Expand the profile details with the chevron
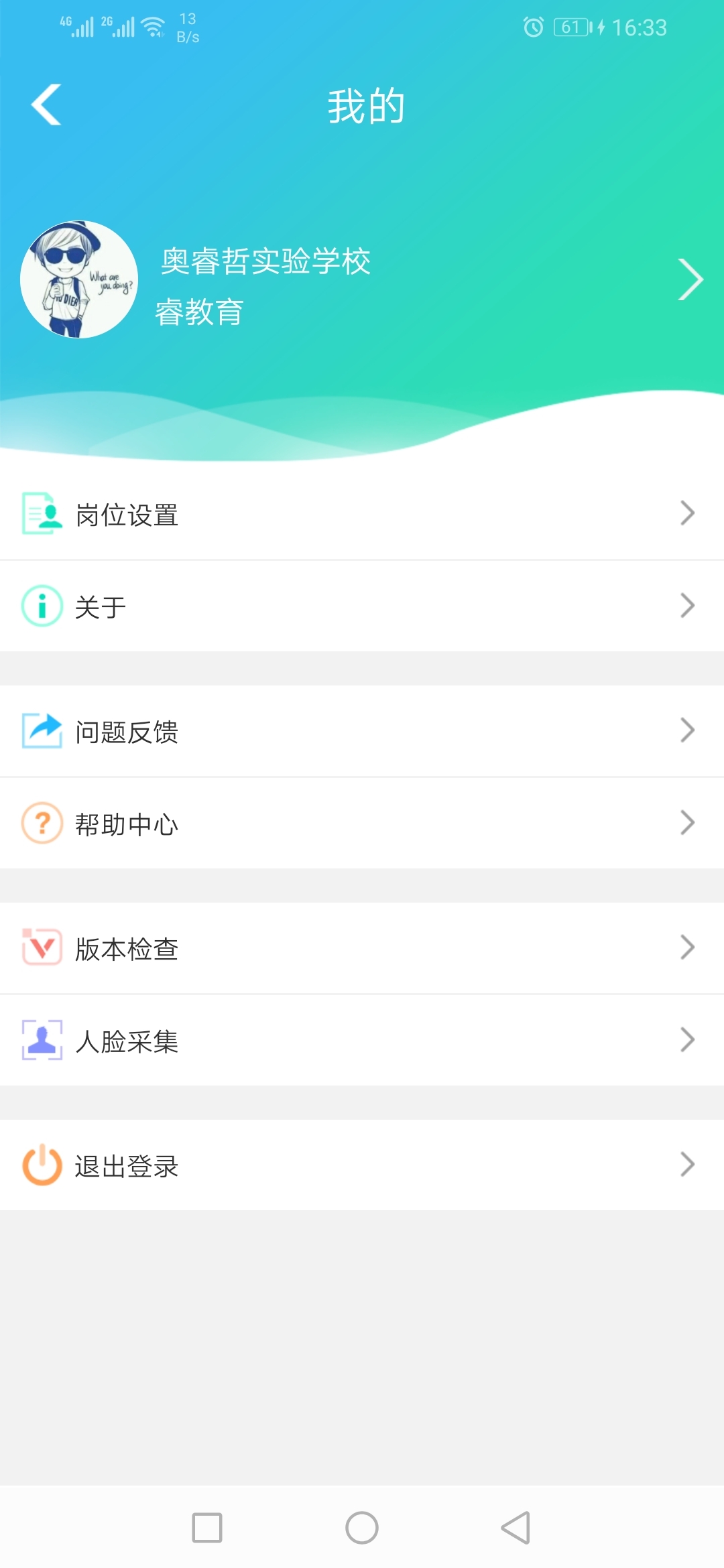 coord(690,280)
